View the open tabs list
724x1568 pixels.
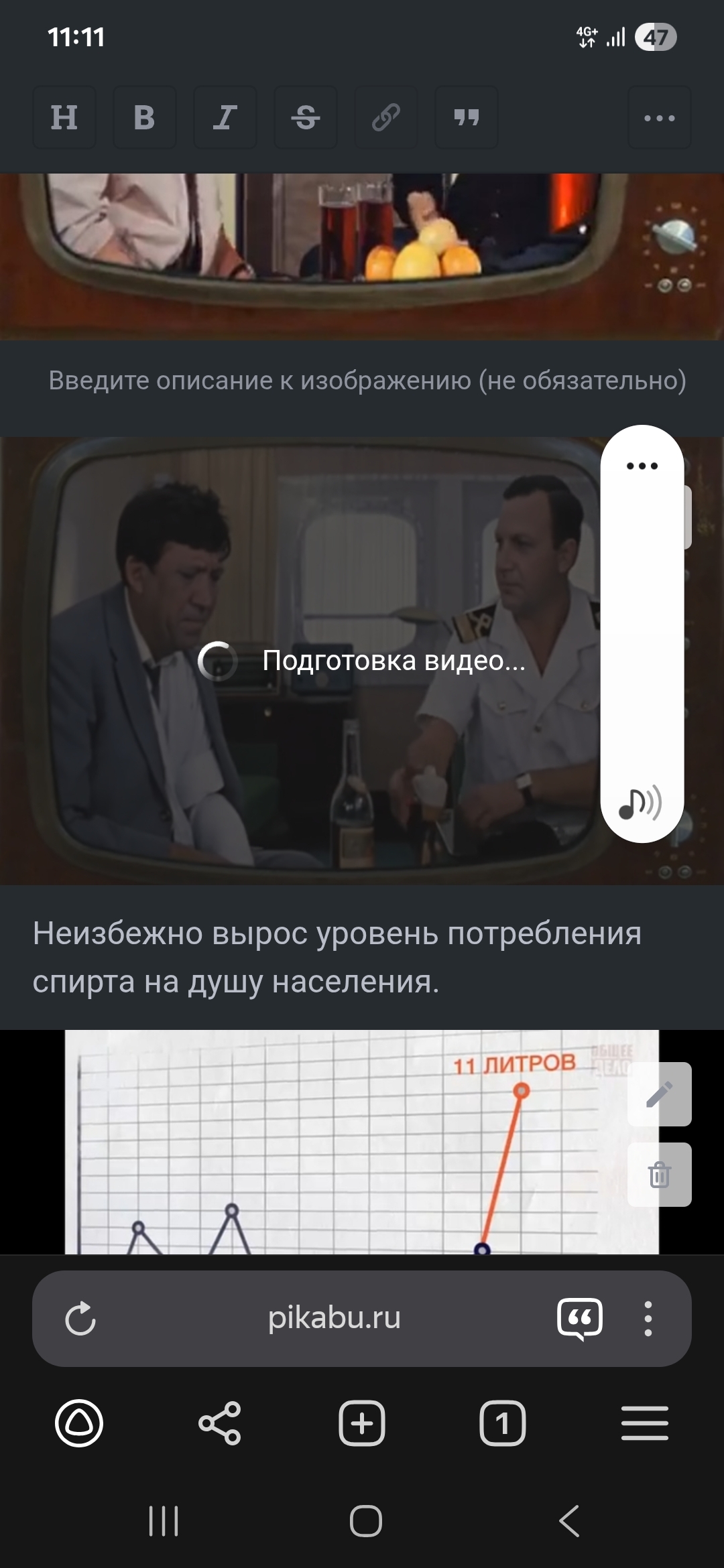(502, 1422)
